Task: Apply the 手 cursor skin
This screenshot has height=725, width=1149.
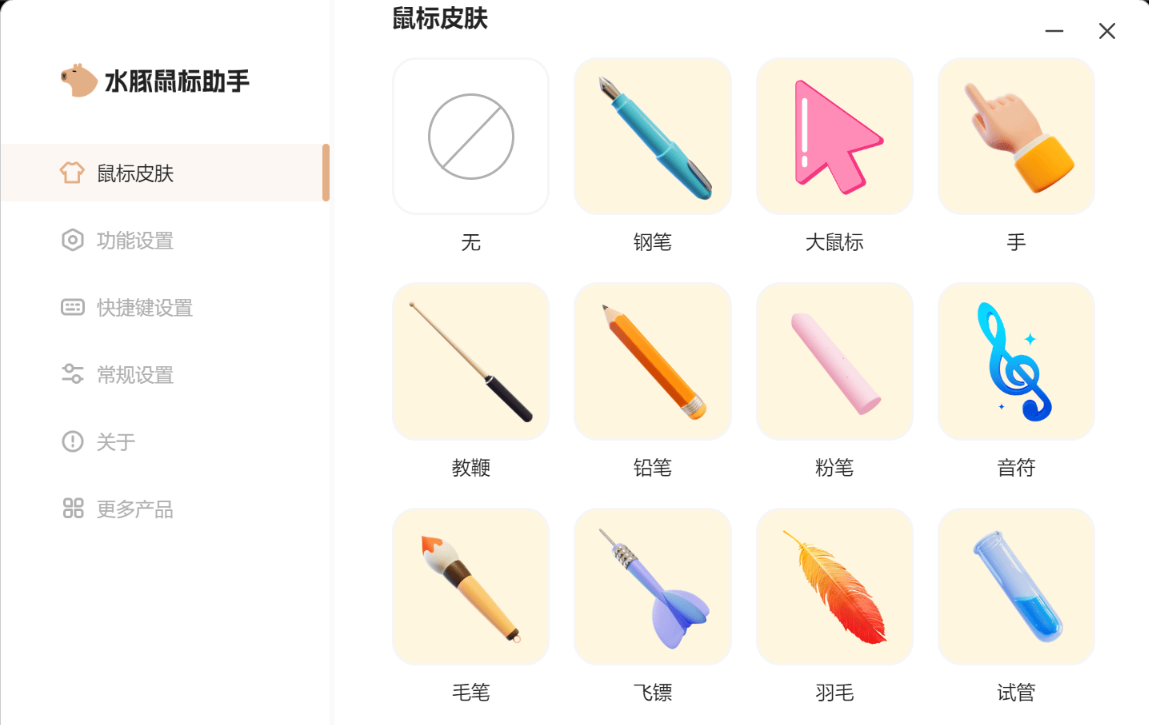Action: (x=1016, y=136)
